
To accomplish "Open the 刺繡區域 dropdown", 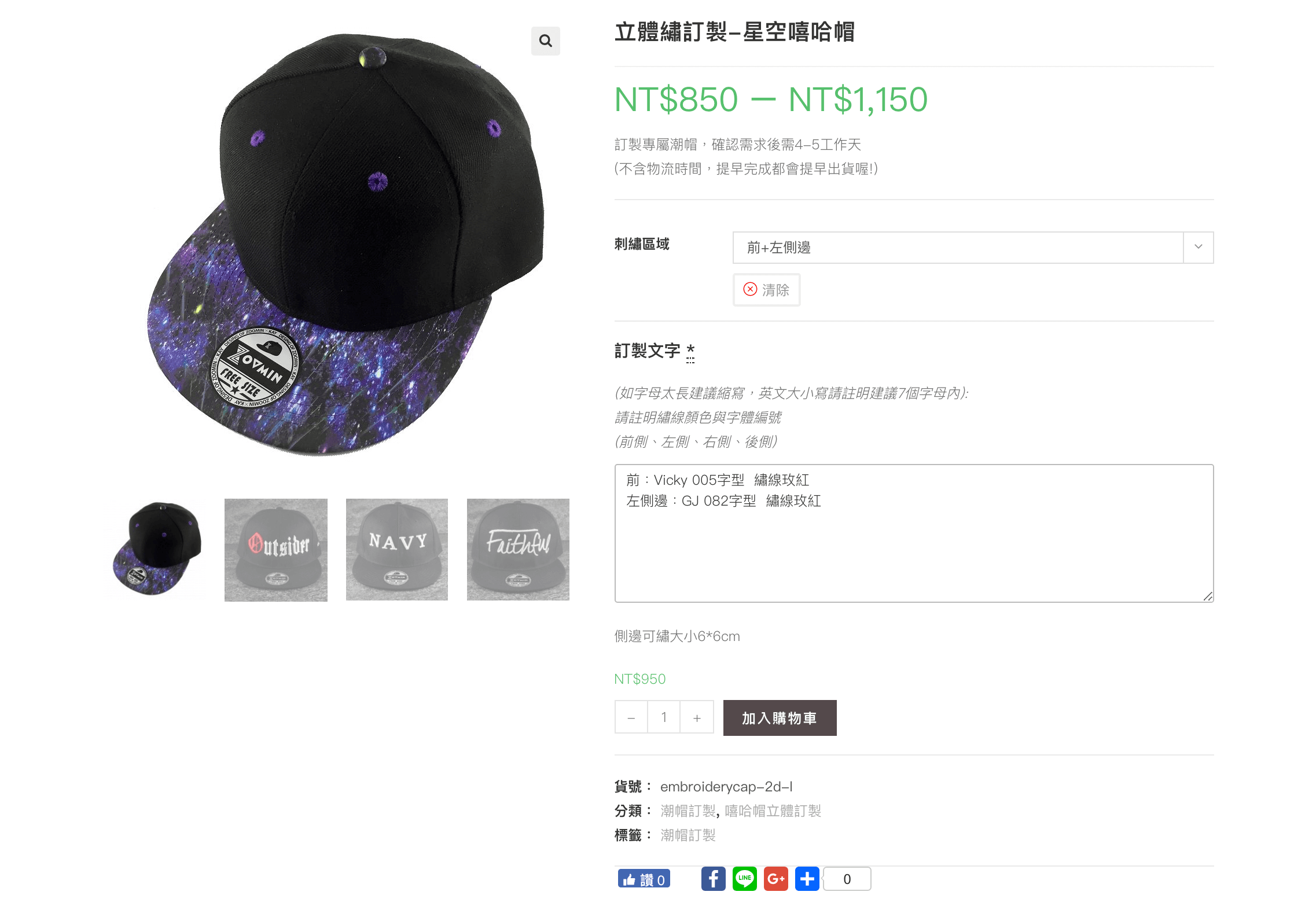I will 972,248.
